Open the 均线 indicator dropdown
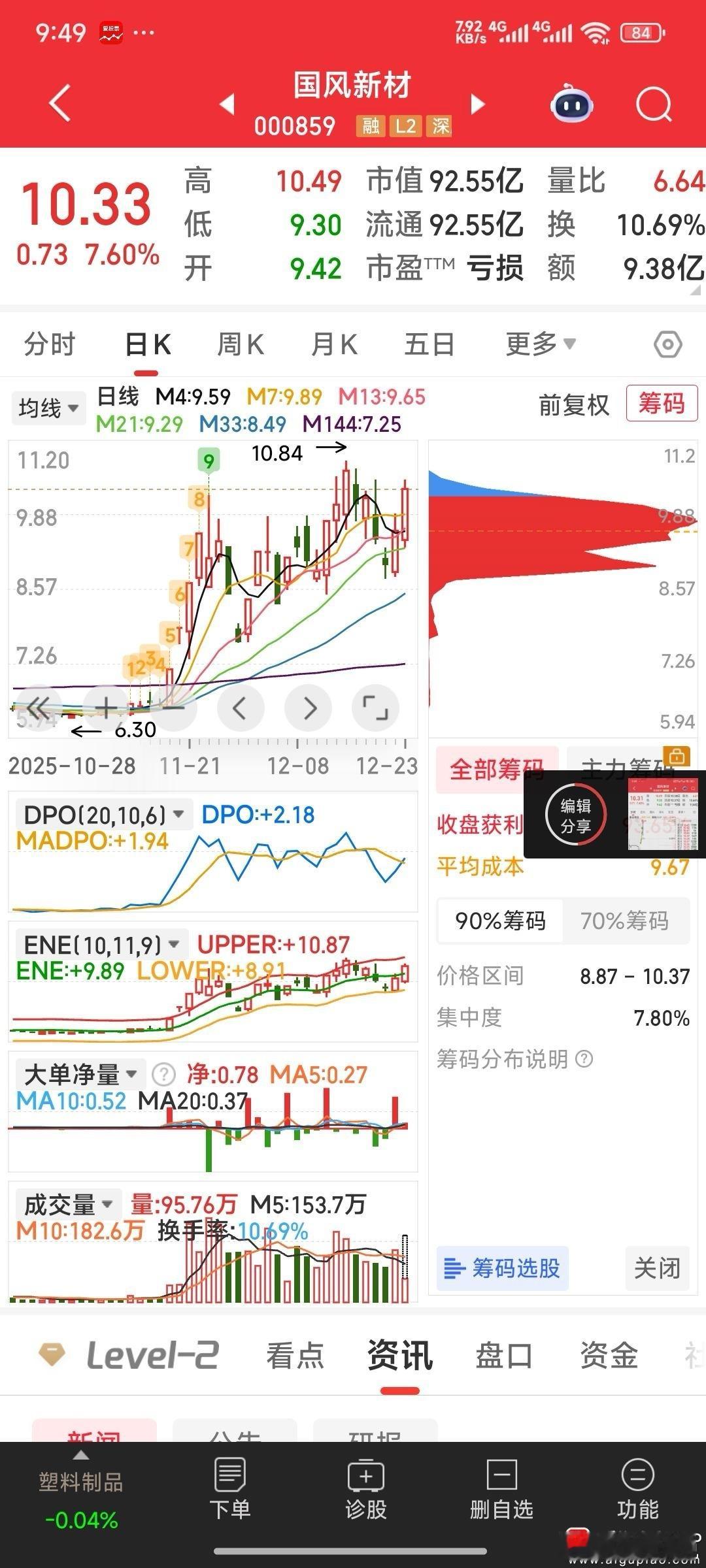Viewport: 706px width, 1568px height. pos(48,408)
